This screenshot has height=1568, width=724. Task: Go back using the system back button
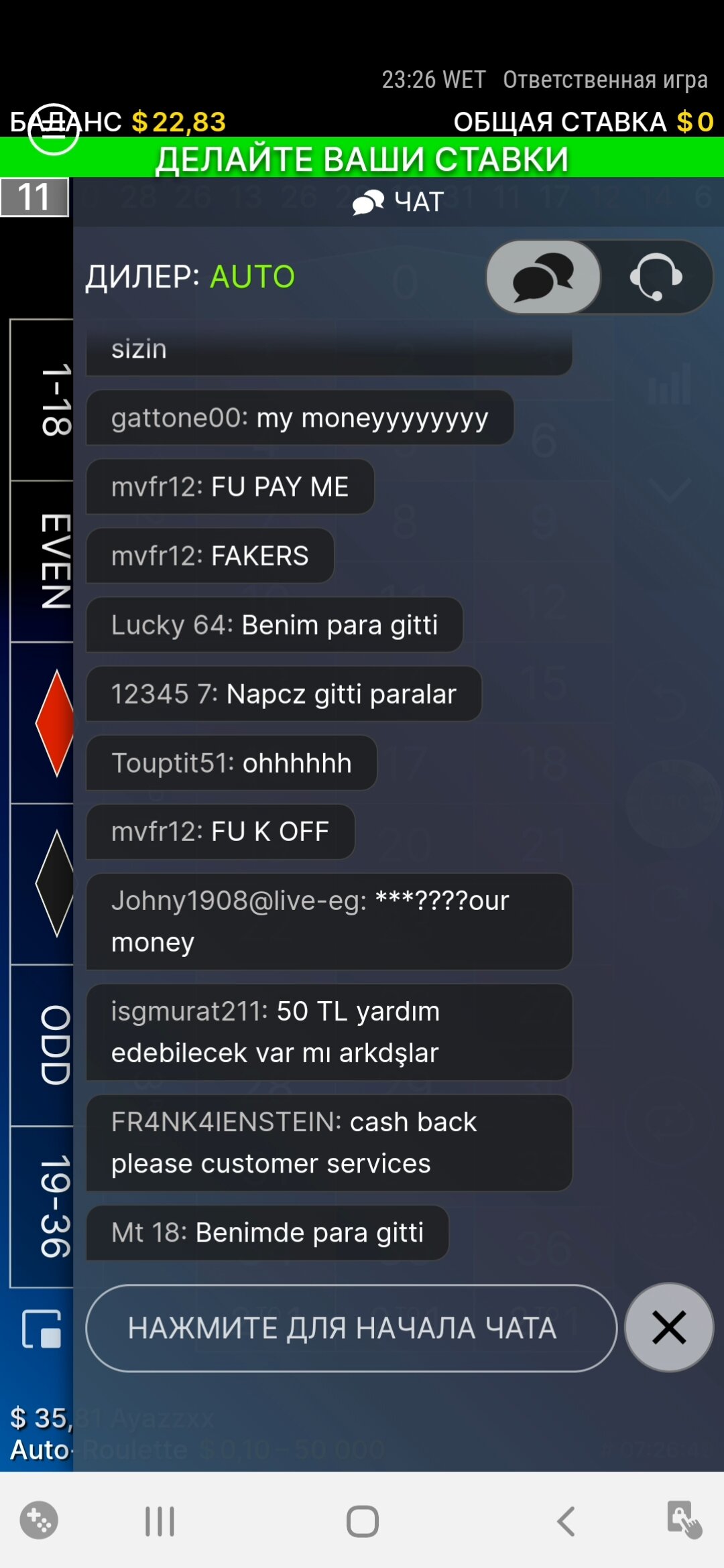(x=566, y=1521)
